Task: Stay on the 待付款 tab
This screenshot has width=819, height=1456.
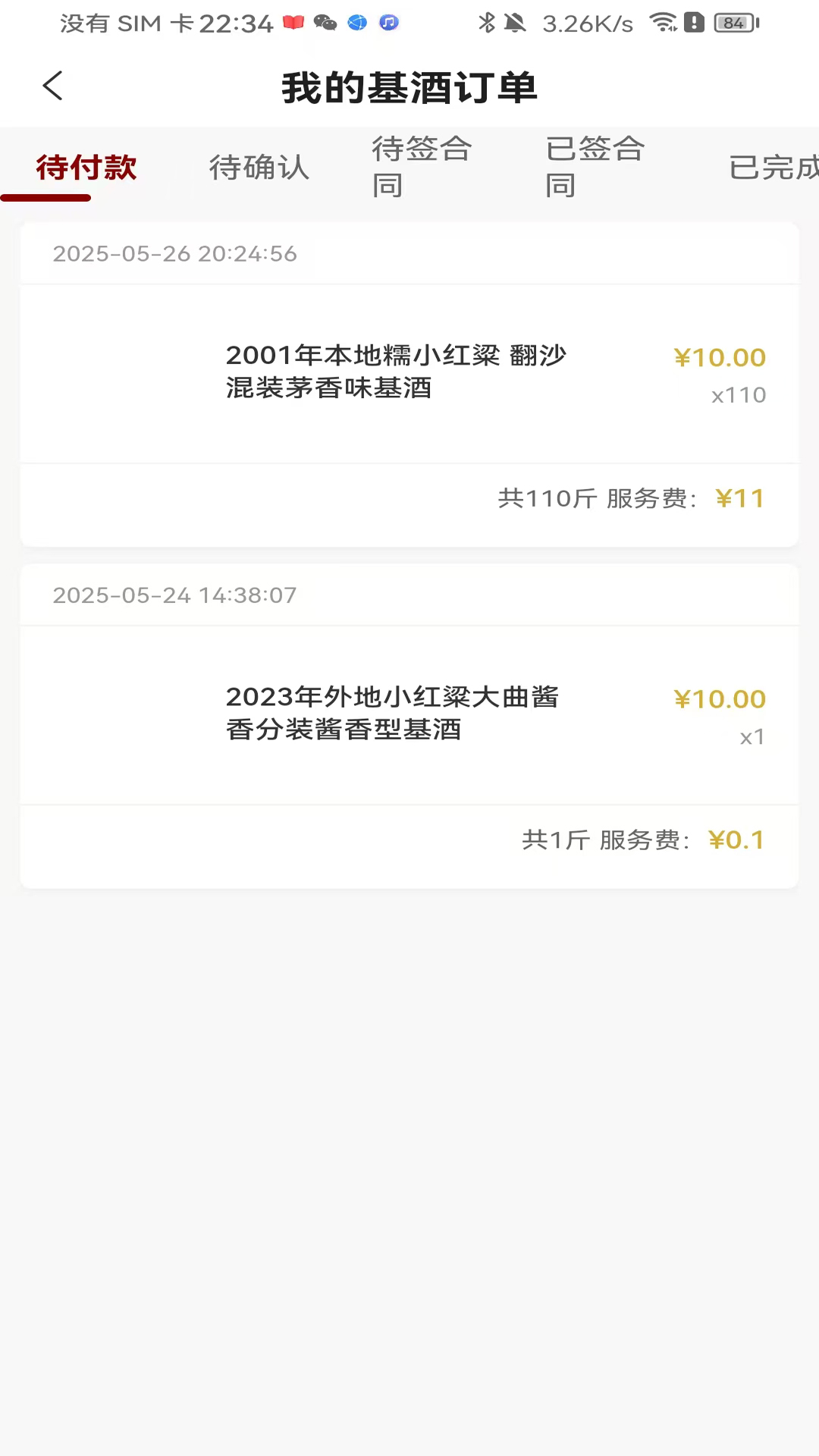Action: [85, 168]
